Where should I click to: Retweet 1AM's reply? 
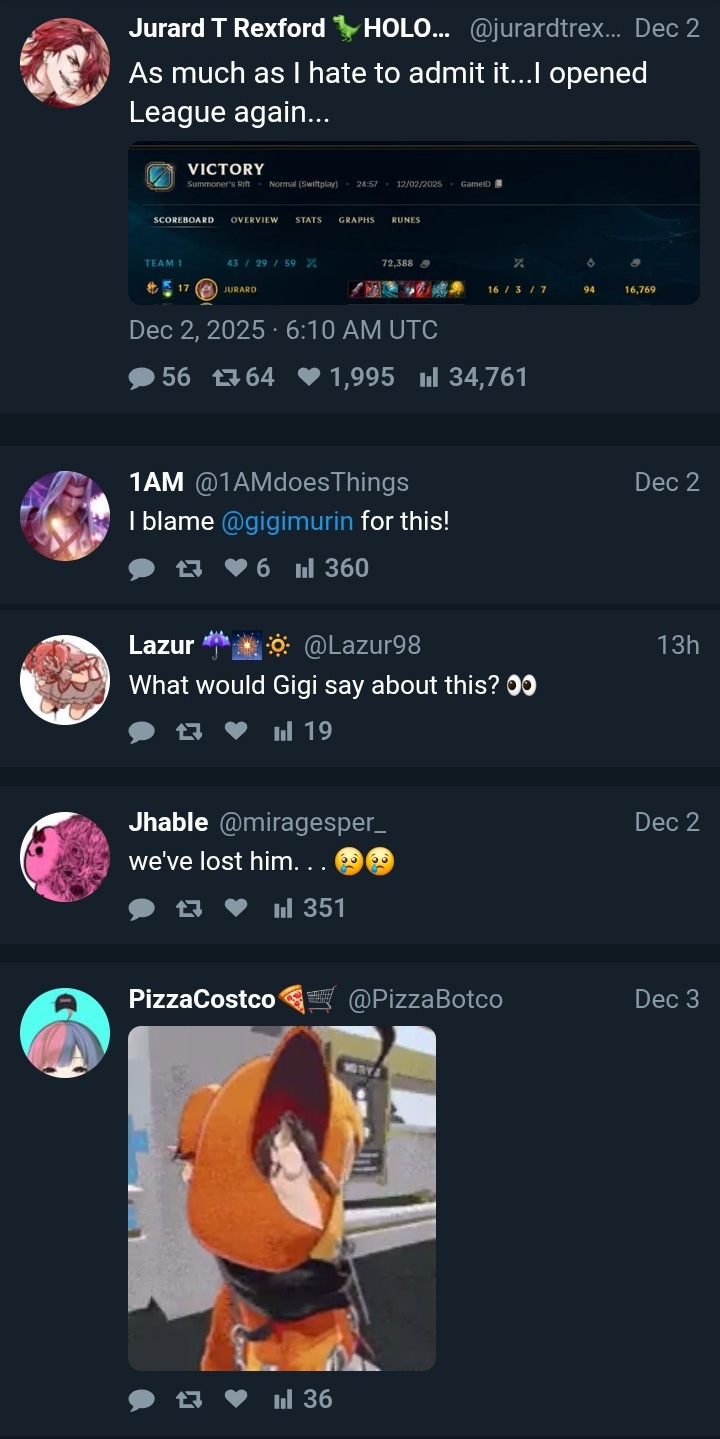pyautogui.click(x=187, y=568)
